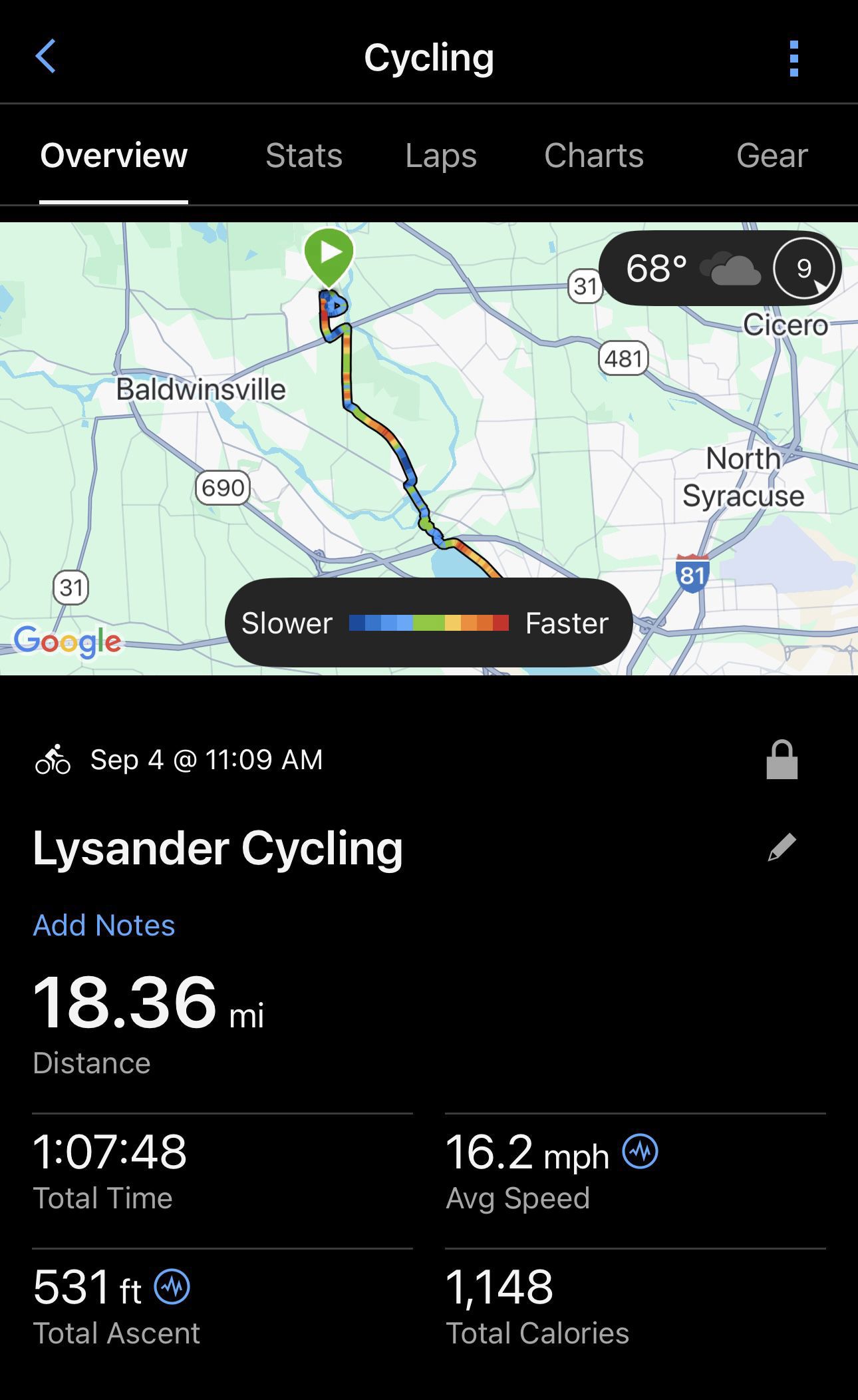Image resolution: width=858 pixels, height=1400 pixels.
Task: Edit the activity name with pencil icon
Action: click(x=782, y=847)
